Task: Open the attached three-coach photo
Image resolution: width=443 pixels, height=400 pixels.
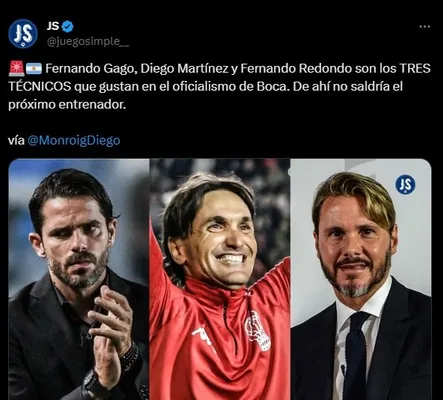Action: (x=220, y=279)
